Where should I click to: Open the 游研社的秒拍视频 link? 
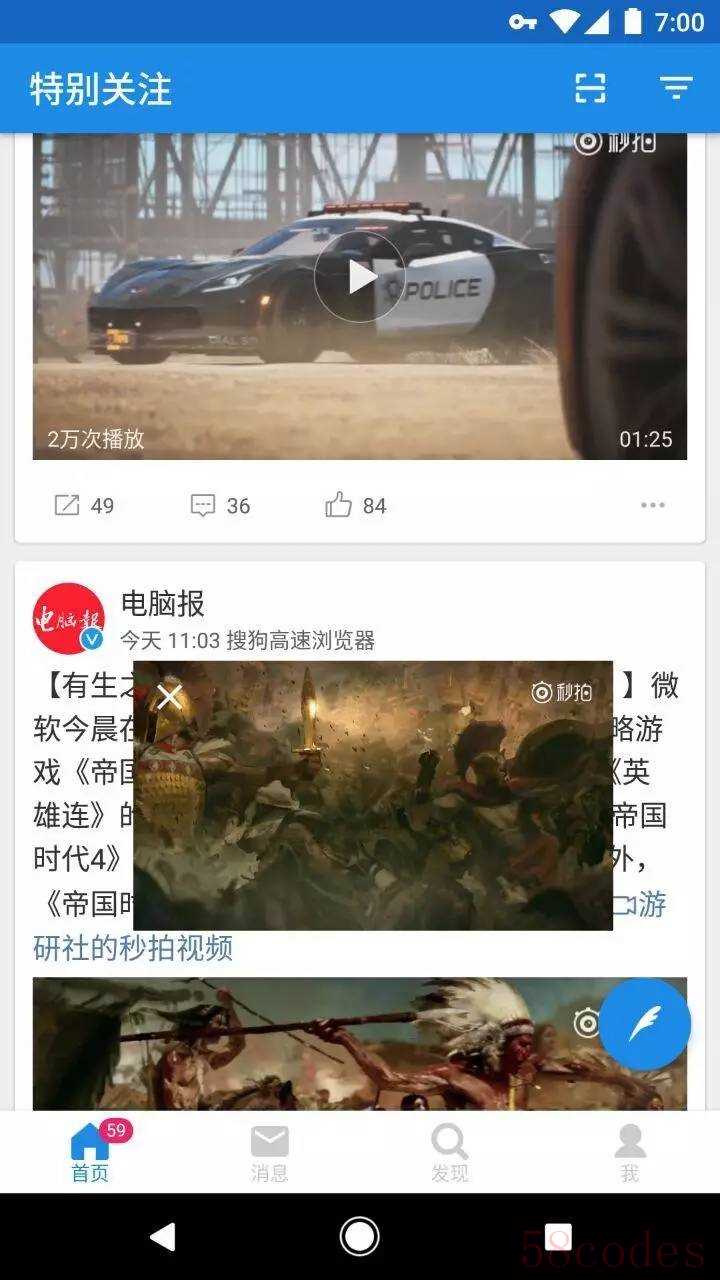(133, 947)
